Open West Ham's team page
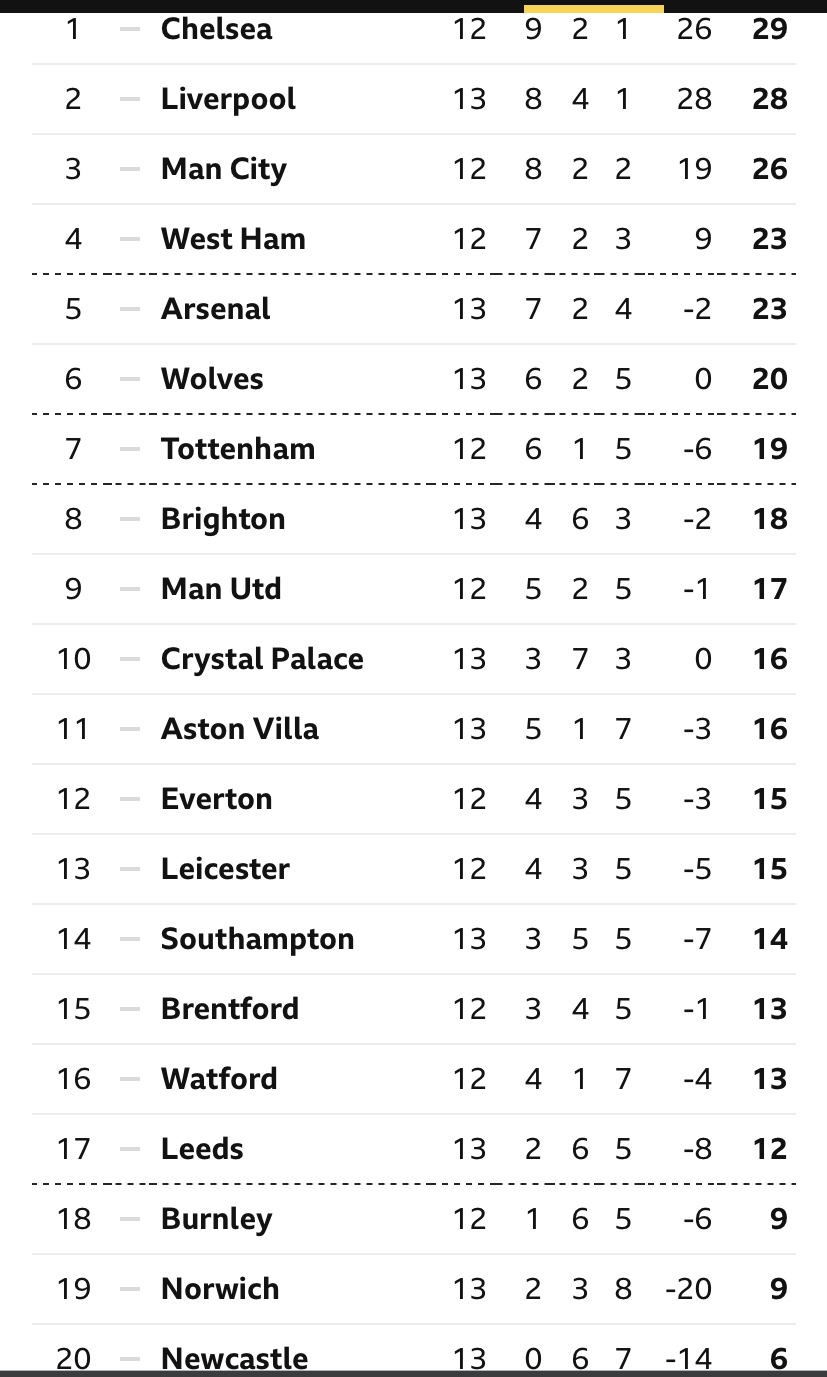Viewport: 827px width, 1377px height. click(x=233, y=239)
